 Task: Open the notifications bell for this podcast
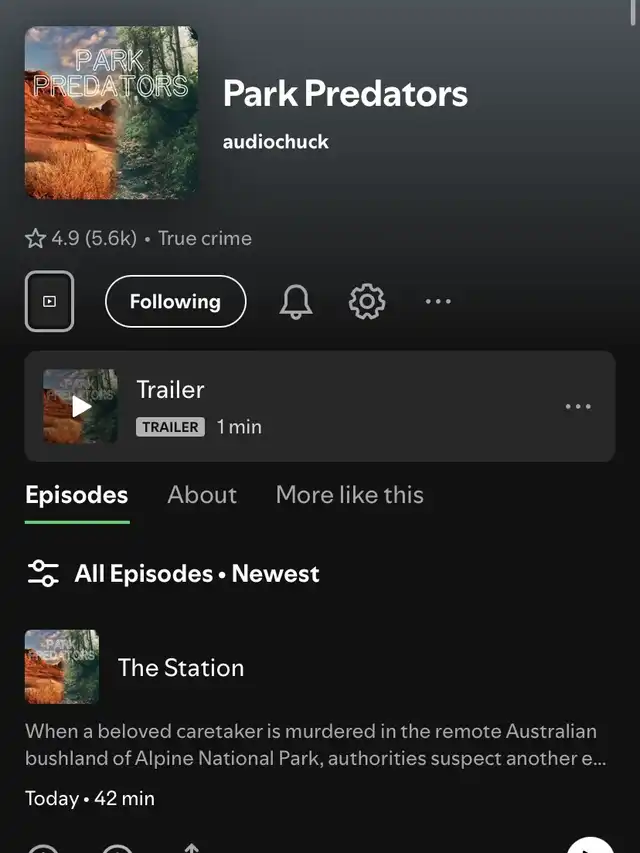[x=295, y=301]
